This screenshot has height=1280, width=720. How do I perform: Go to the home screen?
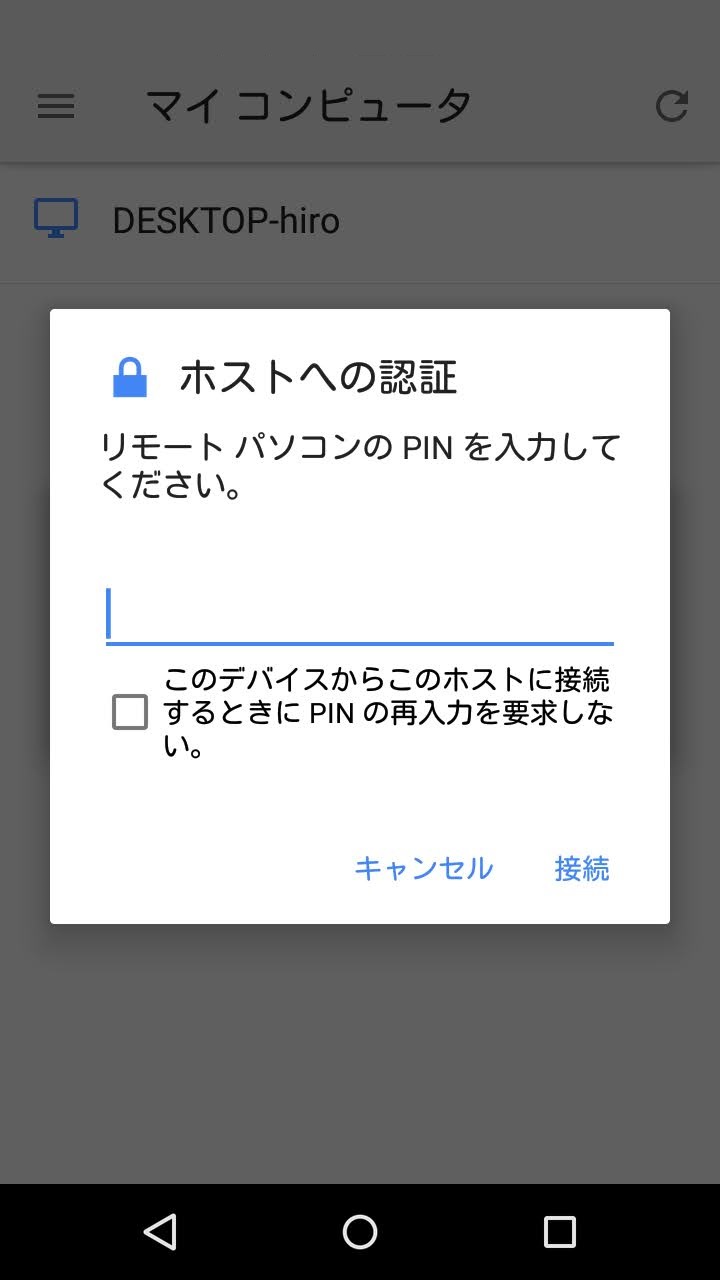tap(360, 1232)
